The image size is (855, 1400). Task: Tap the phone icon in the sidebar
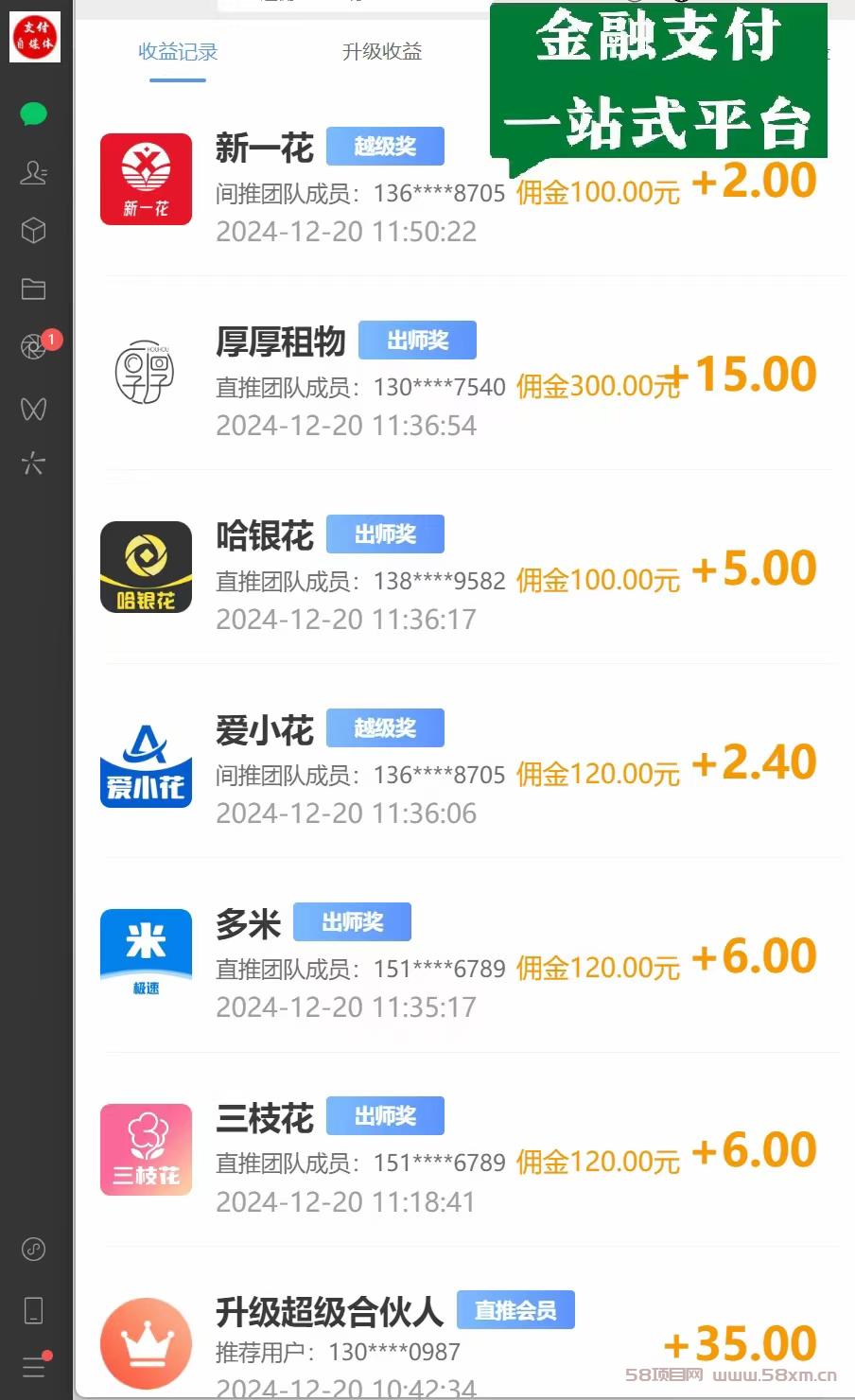point(34,1310)
